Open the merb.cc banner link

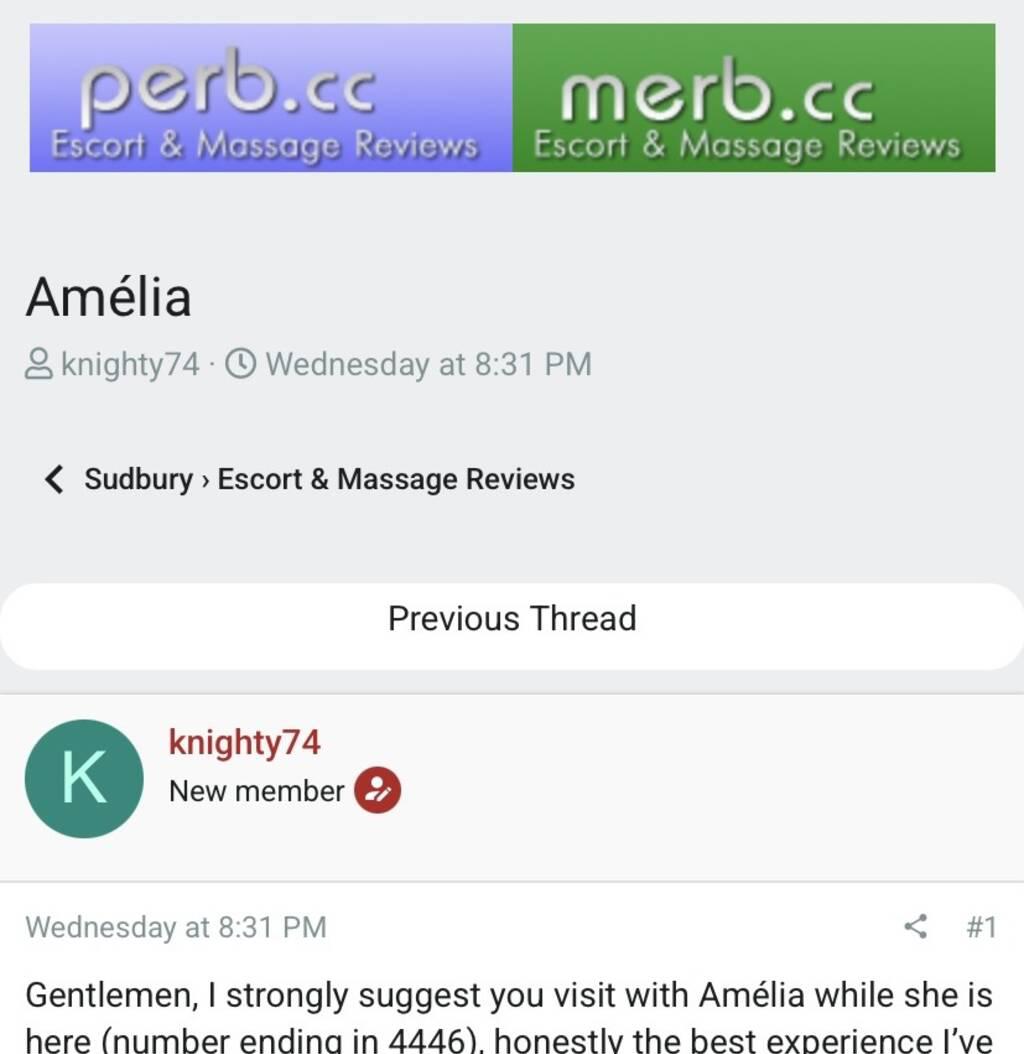(753, 98)
